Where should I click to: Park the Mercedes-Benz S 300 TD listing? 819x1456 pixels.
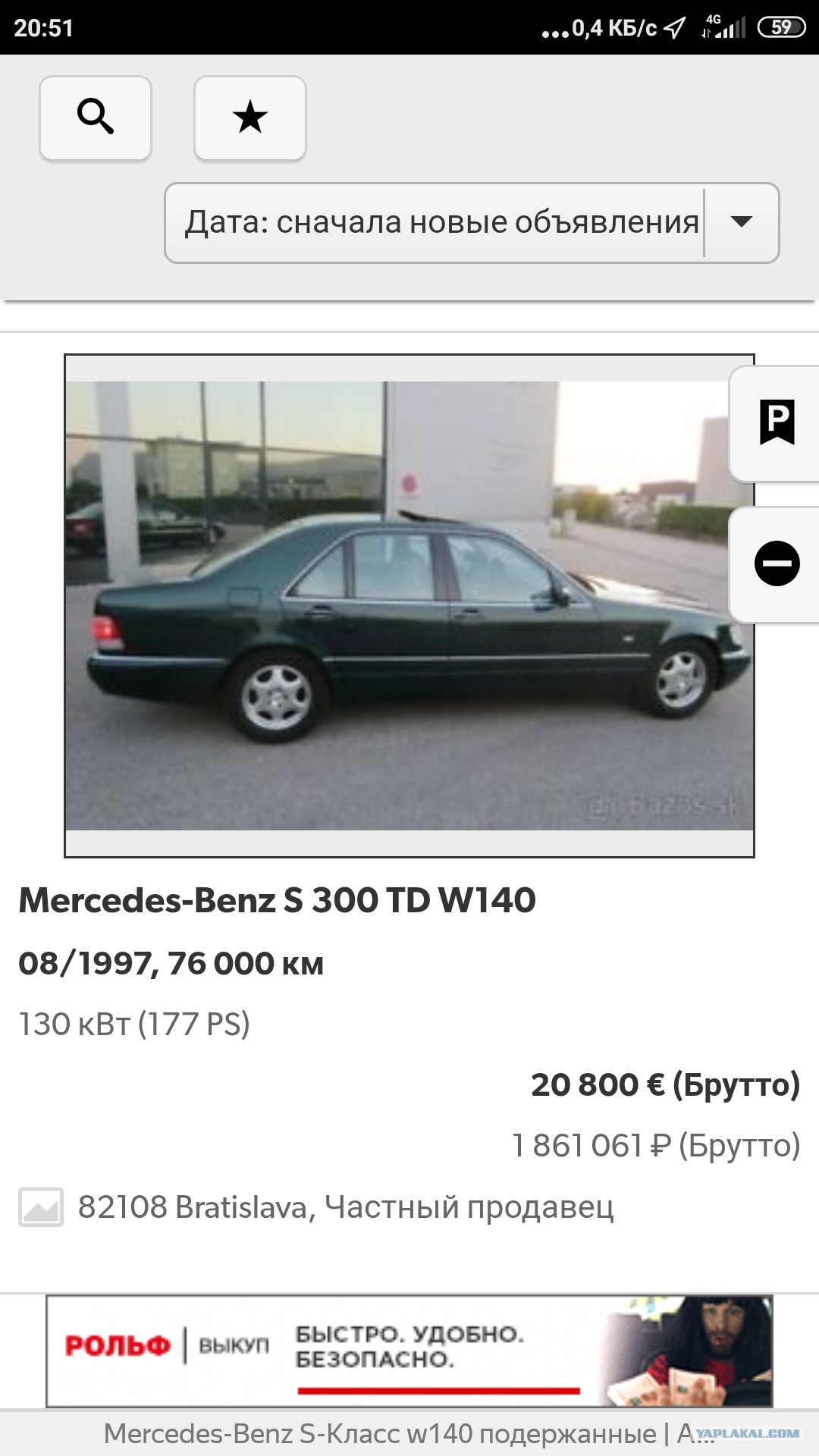coord(777,422)
